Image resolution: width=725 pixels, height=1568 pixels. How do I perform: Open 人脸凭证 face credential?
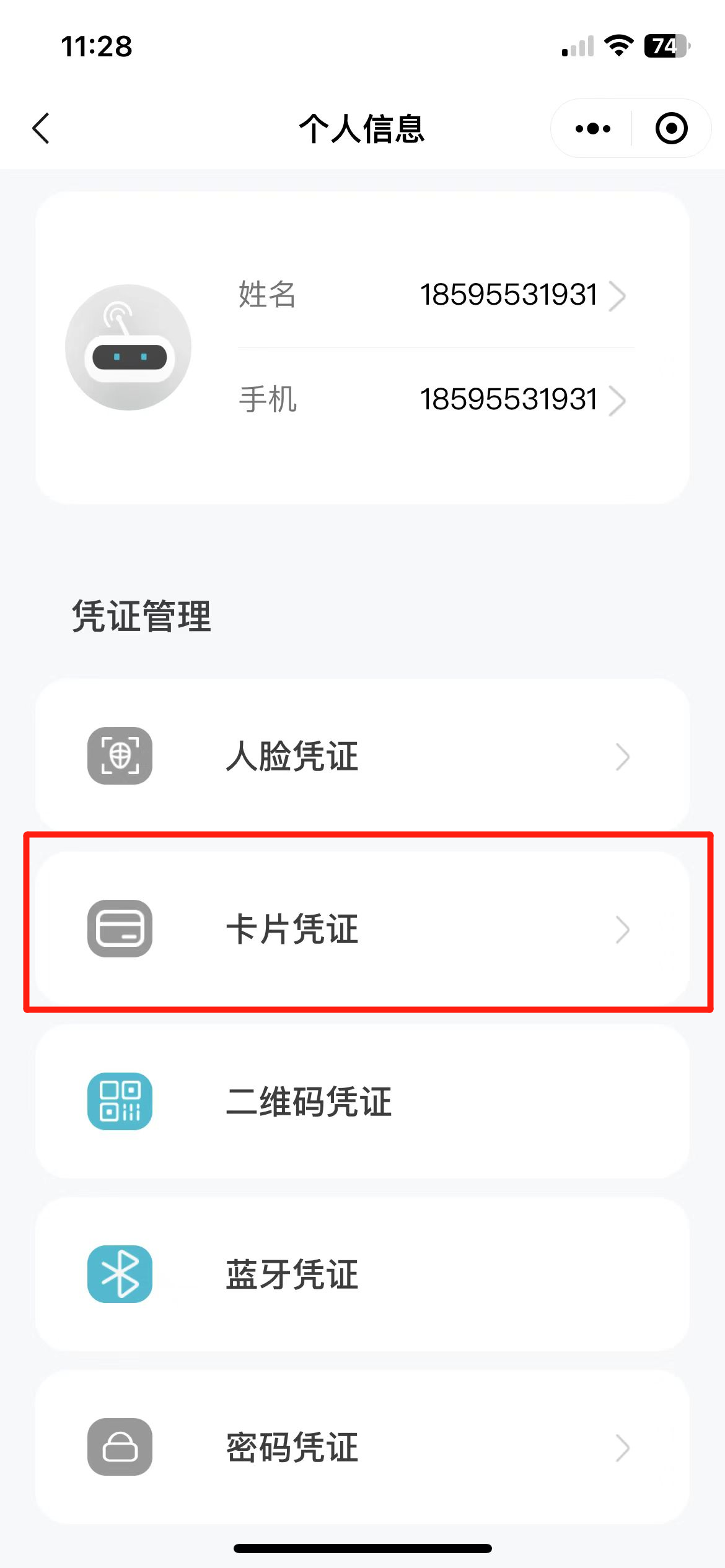click(362, 756)
